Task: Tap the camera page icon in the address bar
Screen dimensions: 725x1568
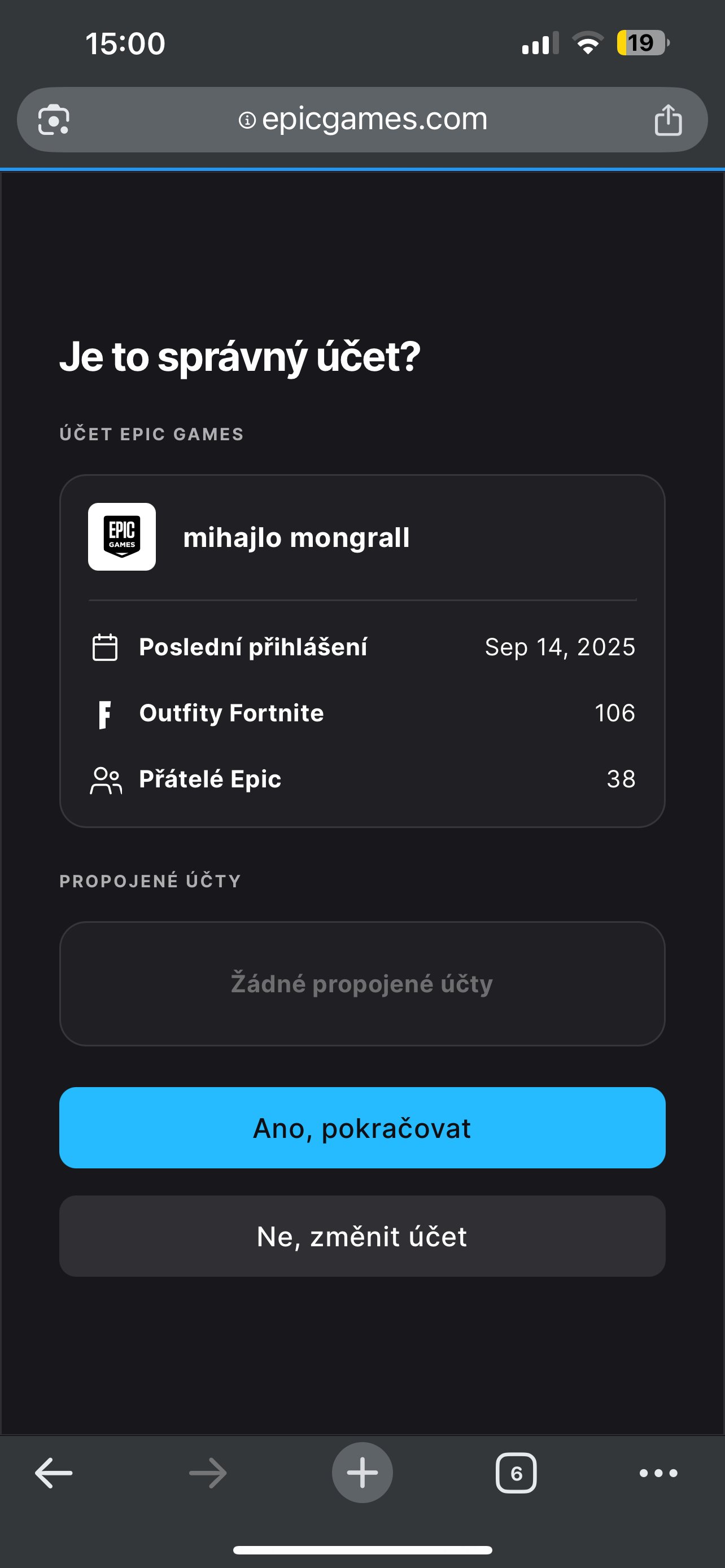Action: 53,119
